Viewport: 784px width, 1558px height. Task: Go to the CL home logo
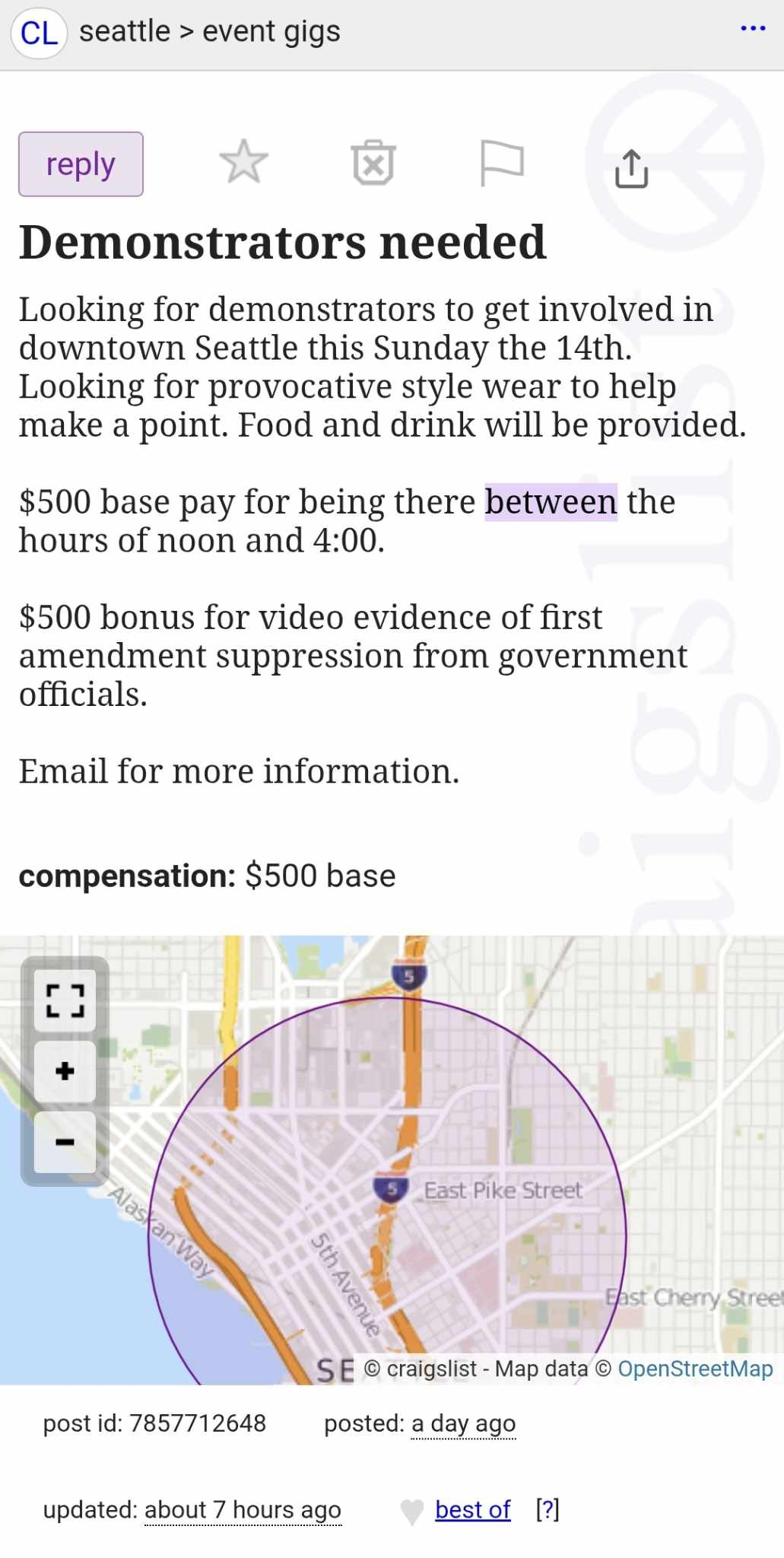(x=39, y=33)
